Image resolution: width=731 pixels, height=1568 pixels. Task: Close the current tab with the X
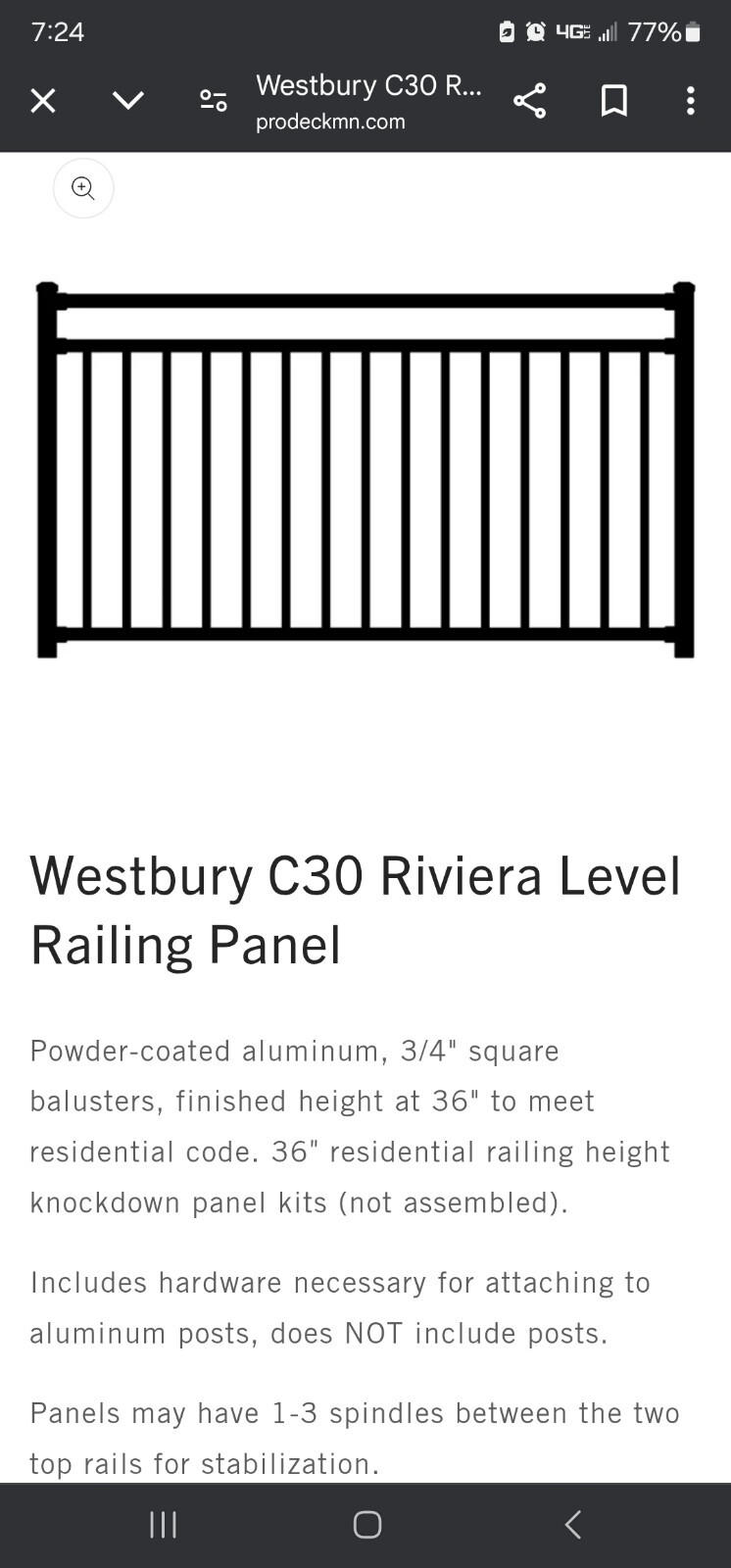43,100
